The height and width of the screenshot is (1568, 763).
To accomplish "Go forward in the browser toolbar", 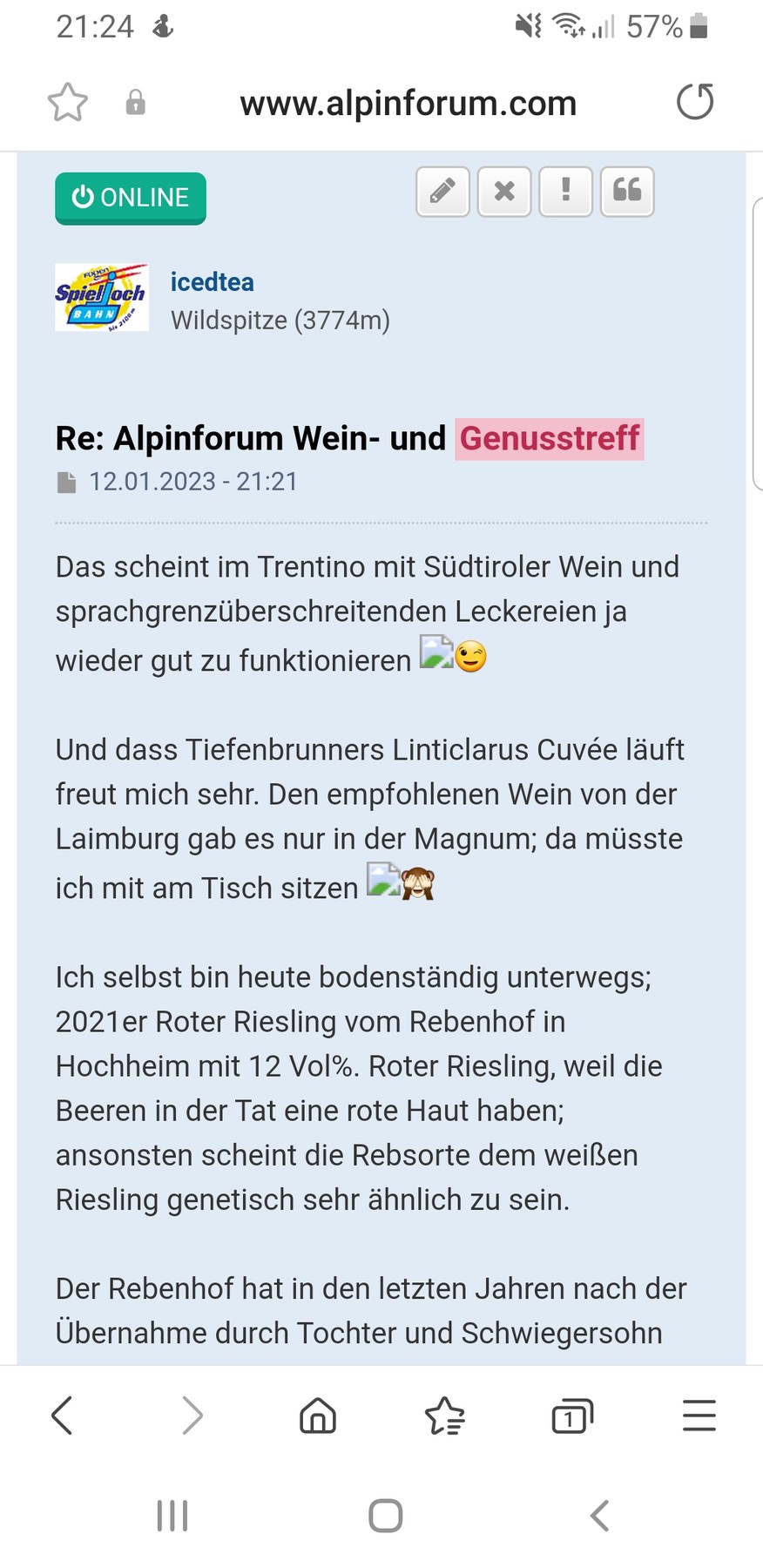I will [192, 1416].
